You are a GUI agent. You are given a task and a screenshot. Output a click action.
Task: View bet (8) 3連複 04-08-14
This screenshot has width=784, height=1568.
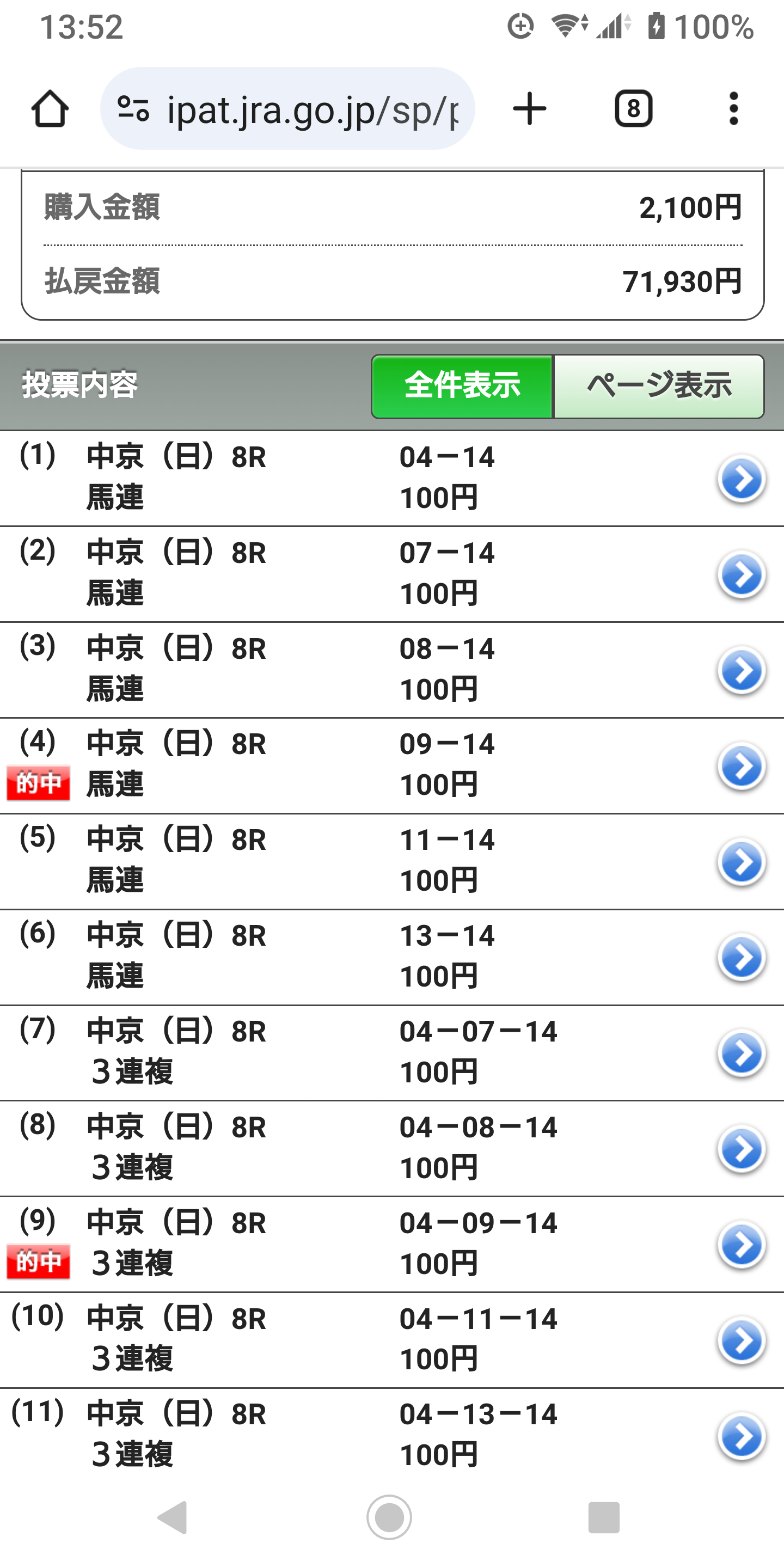pyautogui.click(x=392, y=1149)
